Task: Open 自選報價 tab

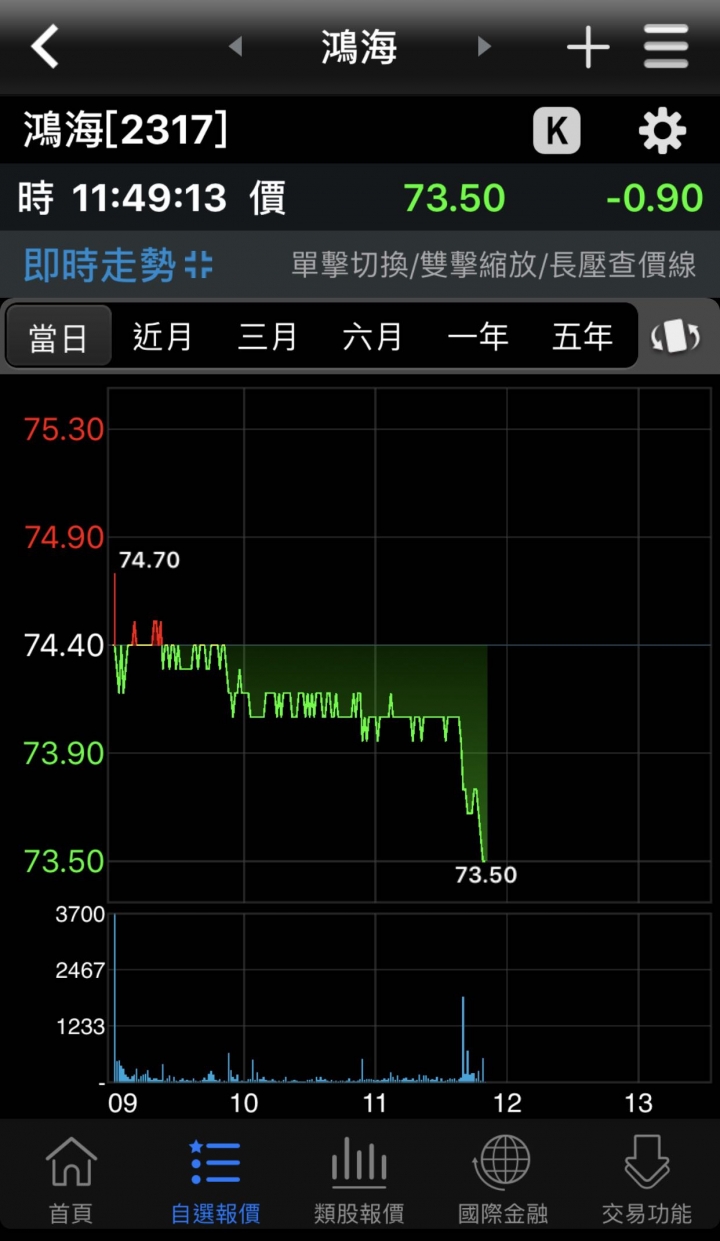Action: (x=215, y=1180)
